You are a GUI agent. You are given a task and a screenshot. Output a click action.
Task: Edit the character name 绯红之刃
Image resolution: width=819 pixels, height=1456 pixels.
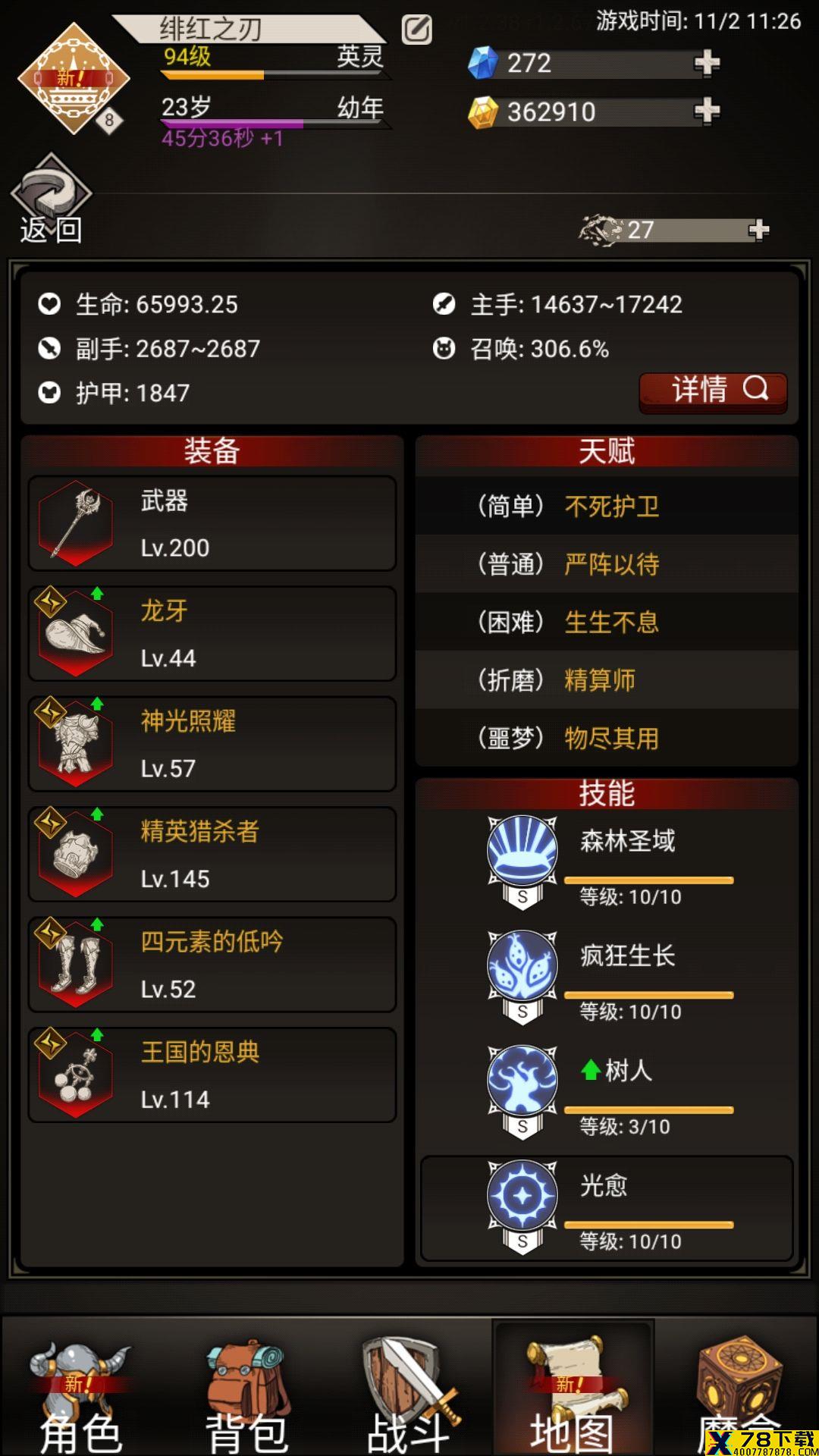click(416, 30)
